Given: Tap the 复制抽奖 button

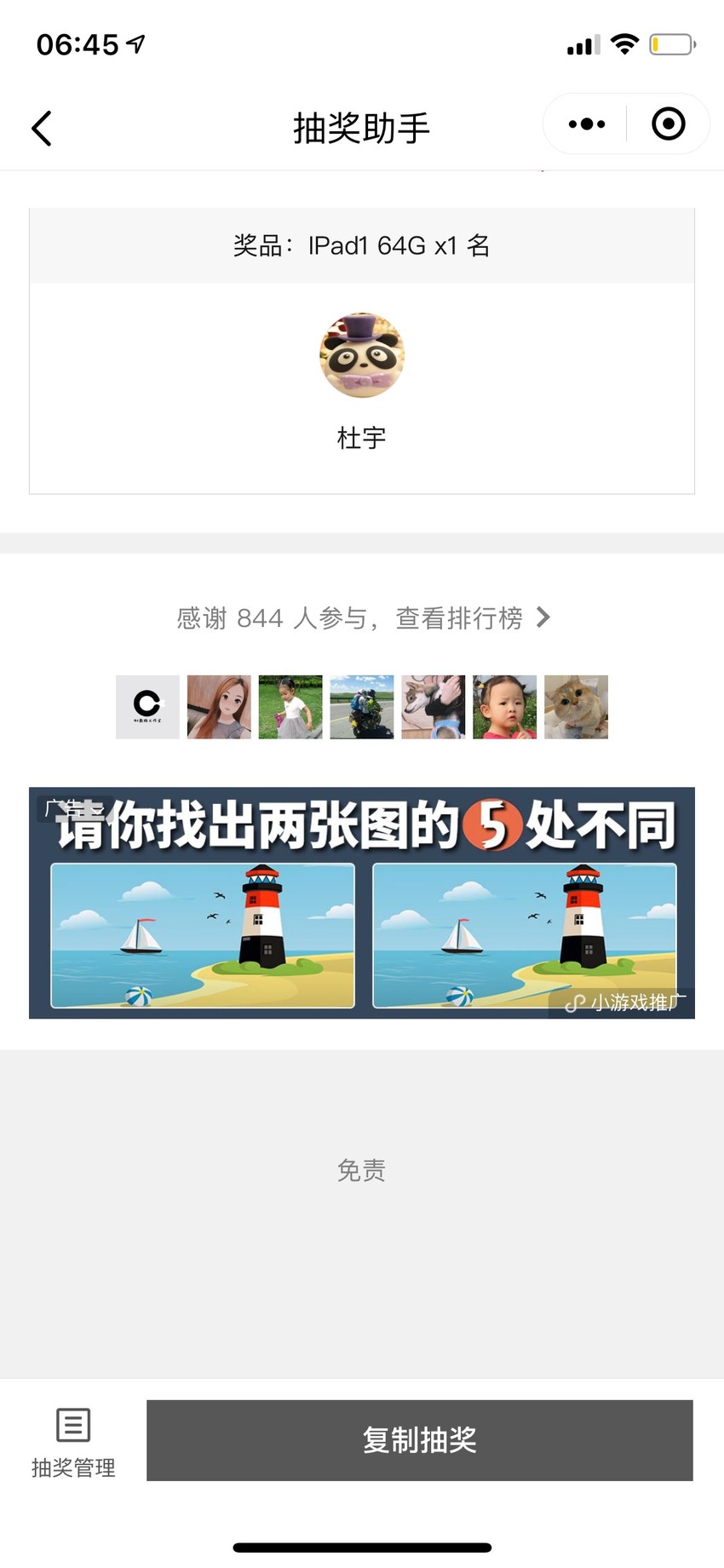Looking at the screenshot, I should [x=420, y=1440].
